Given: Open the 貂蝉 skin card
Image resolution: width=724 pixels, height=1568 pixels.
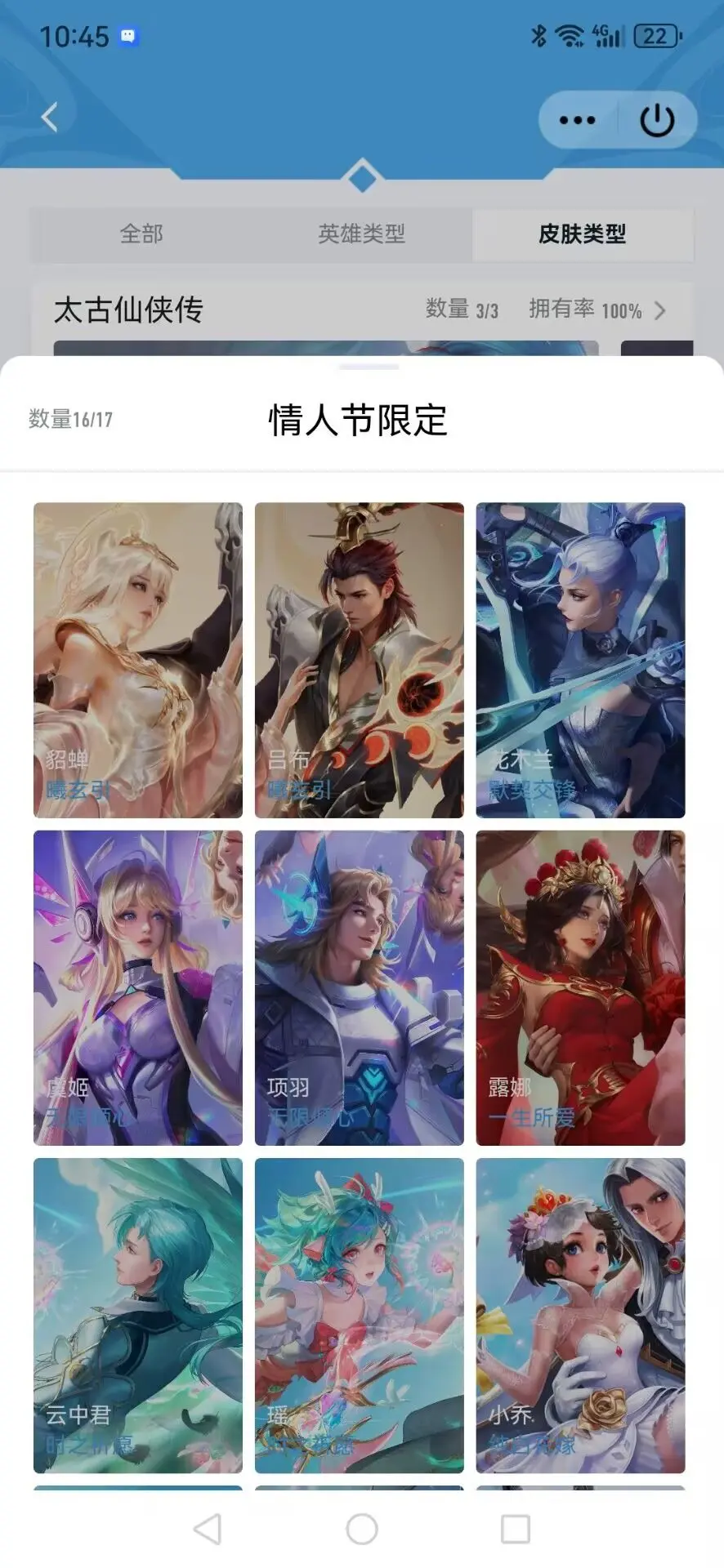Looking at the screenshot, I should click(x=138, y=660).
